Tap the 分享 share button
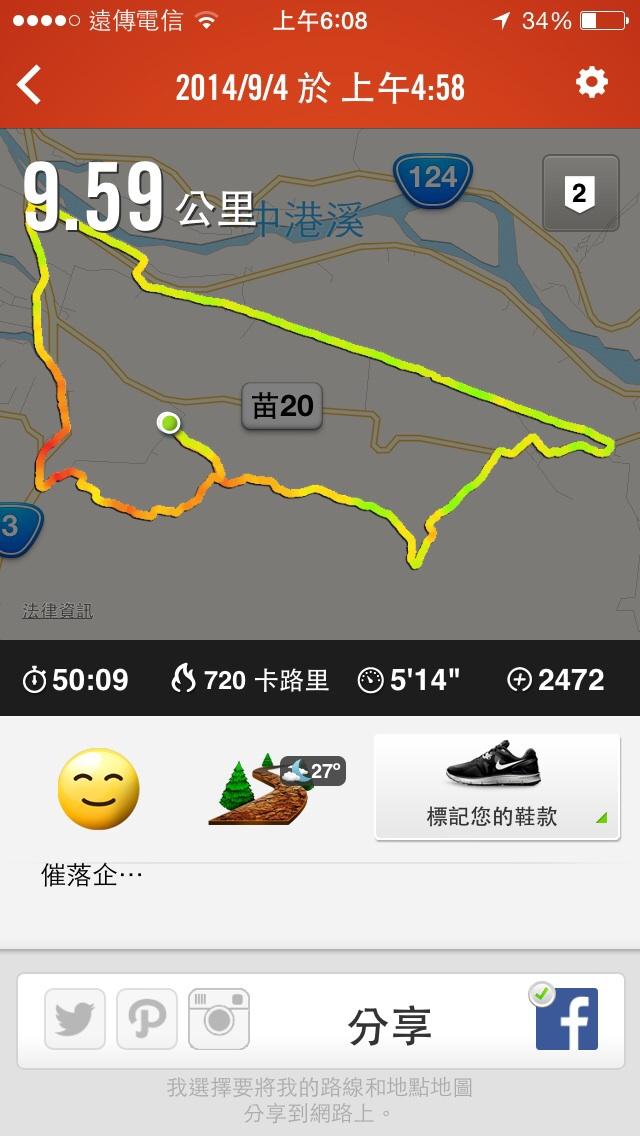This screenshot has width=640, height=1136. click(390, 1025)
